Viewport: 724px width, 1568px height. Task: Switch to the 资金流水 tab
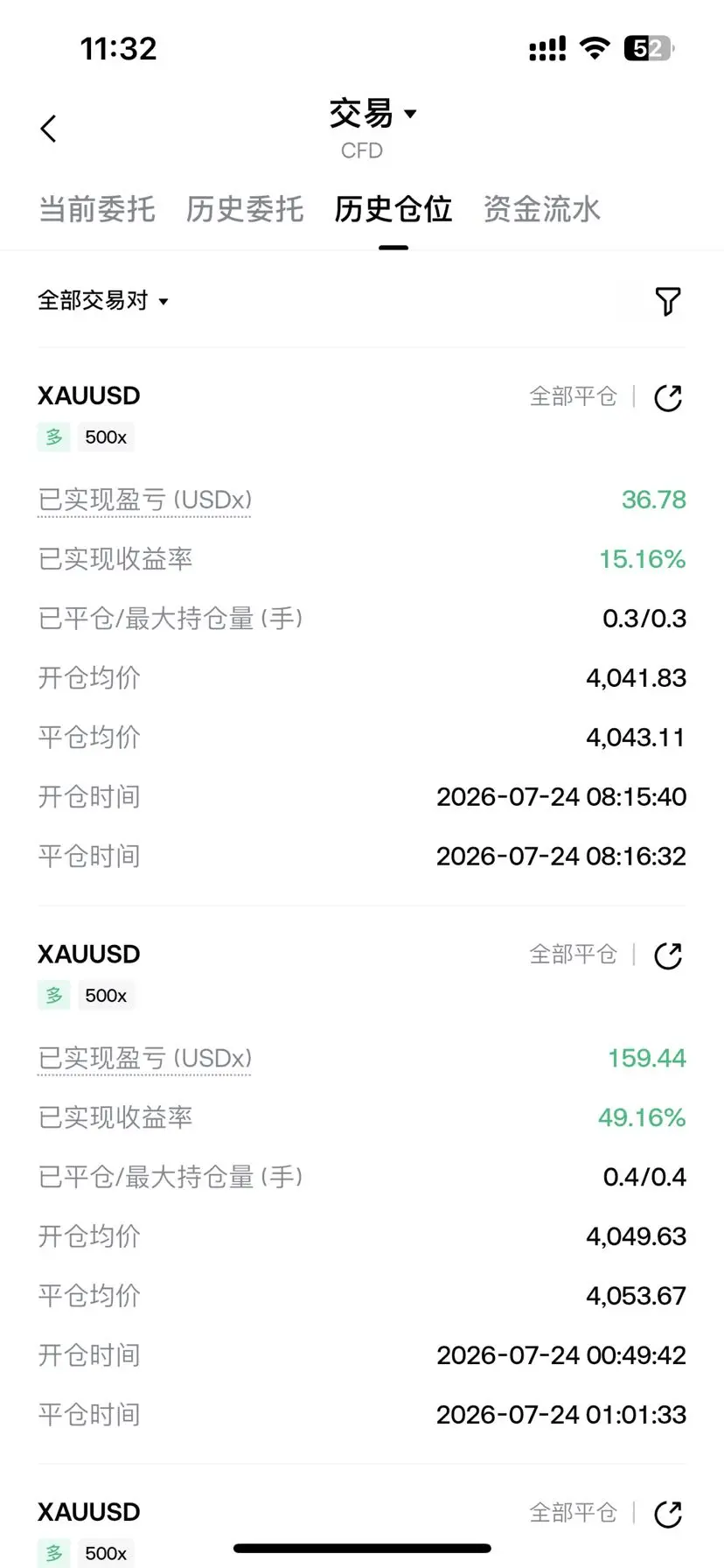coord(542,210)
